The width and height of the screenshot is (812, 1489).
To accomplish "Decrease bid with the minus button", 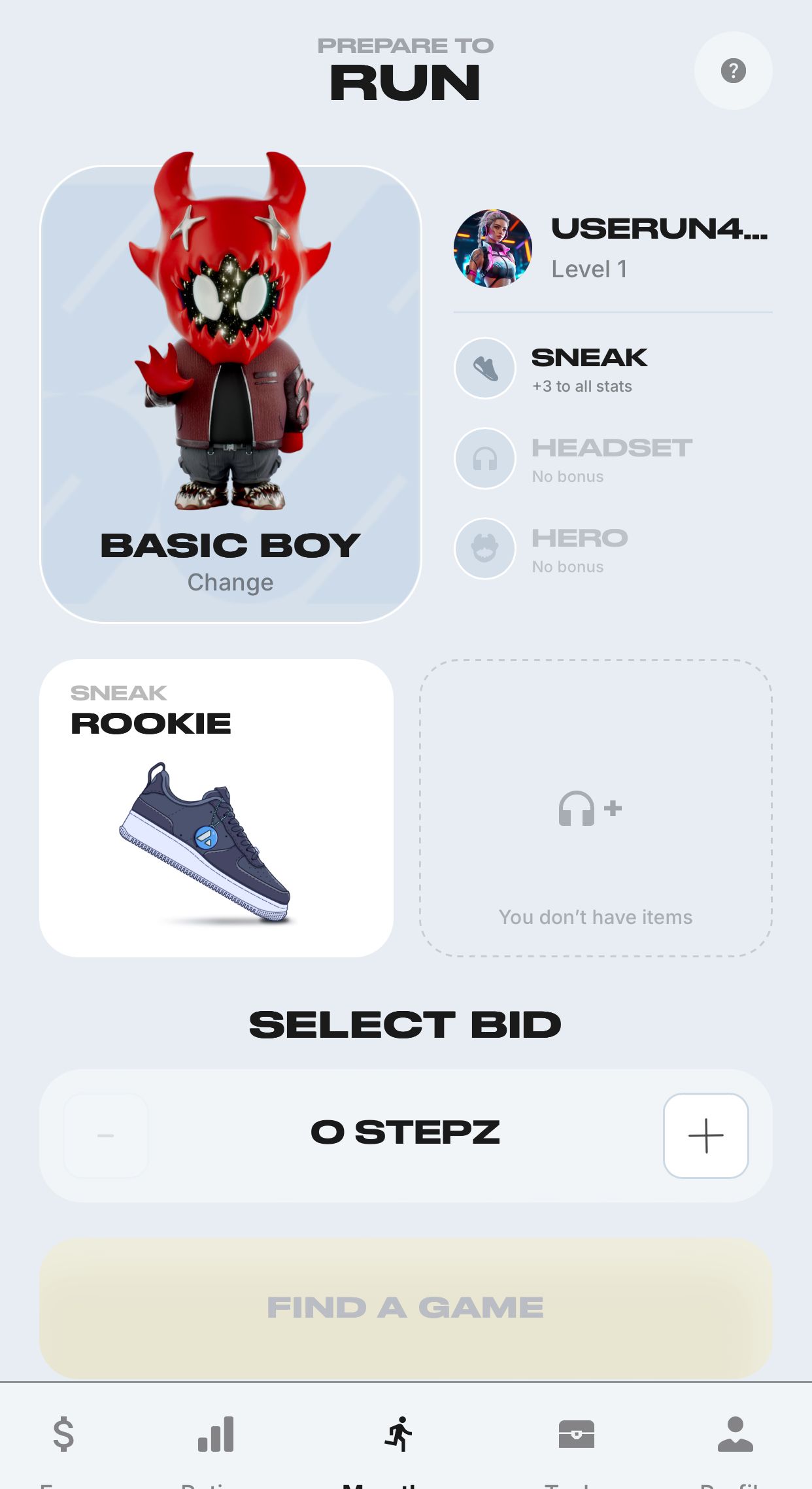I will point(106,1136).
